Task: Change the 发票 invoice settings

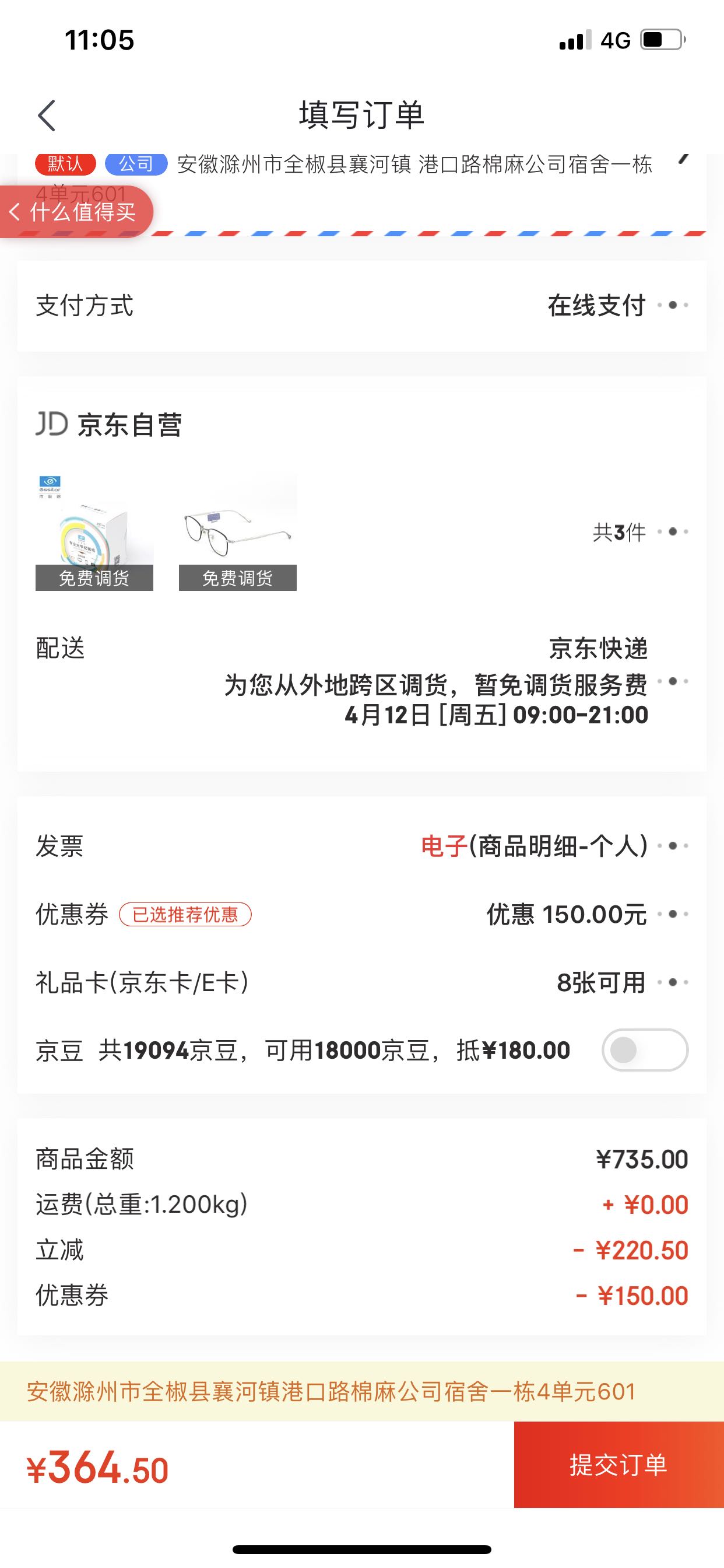Action: 361,846
